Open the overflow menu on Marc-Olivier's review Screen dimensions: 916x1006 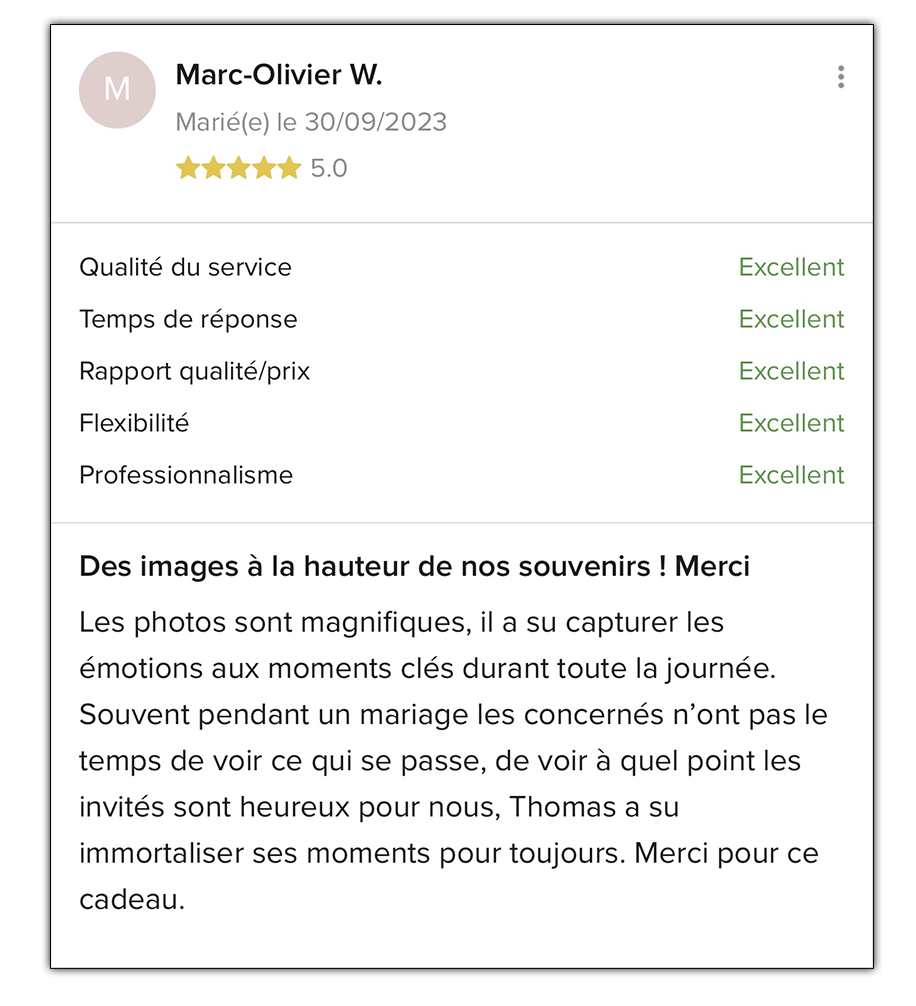coord(841,77)
